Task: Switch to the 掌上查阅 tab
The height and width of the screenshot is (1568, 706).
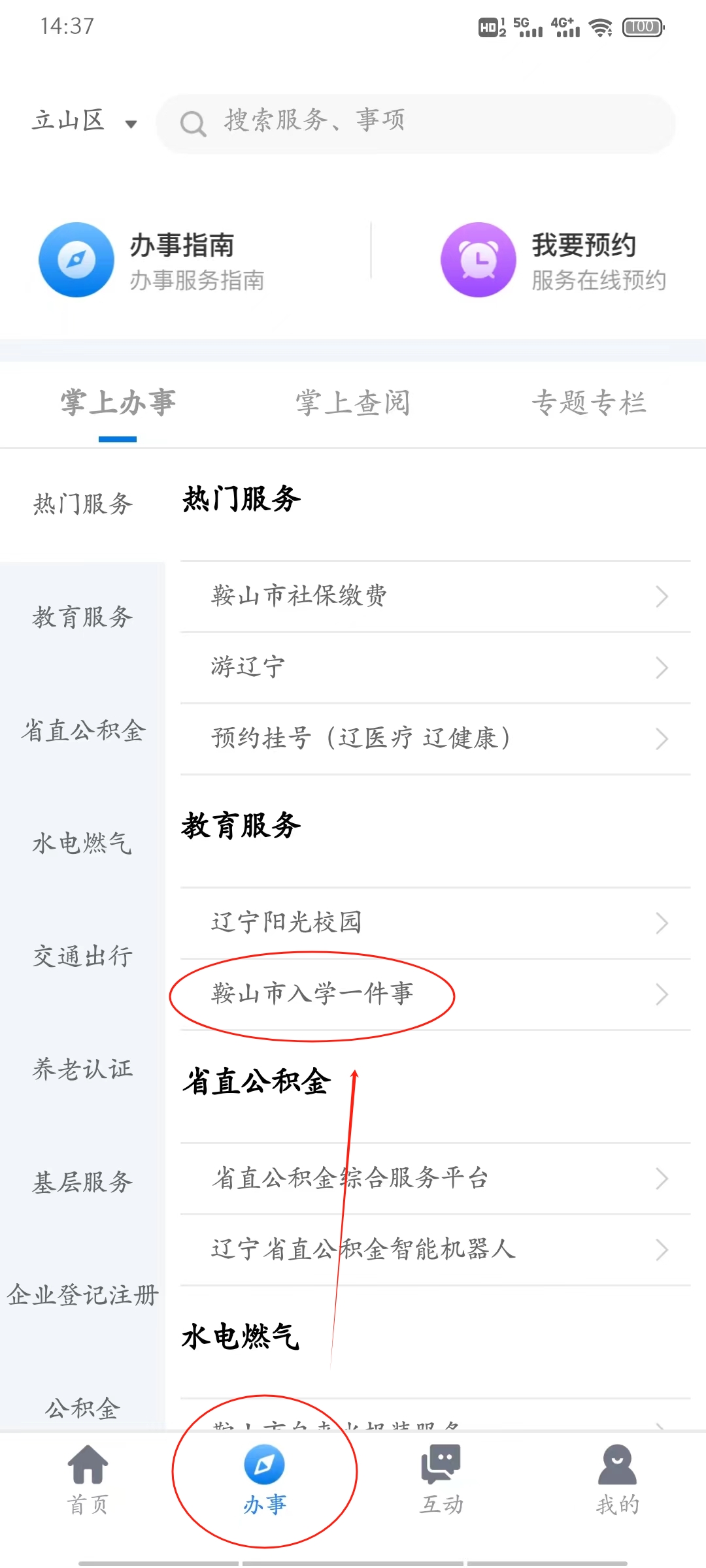Action: (352, 403)
